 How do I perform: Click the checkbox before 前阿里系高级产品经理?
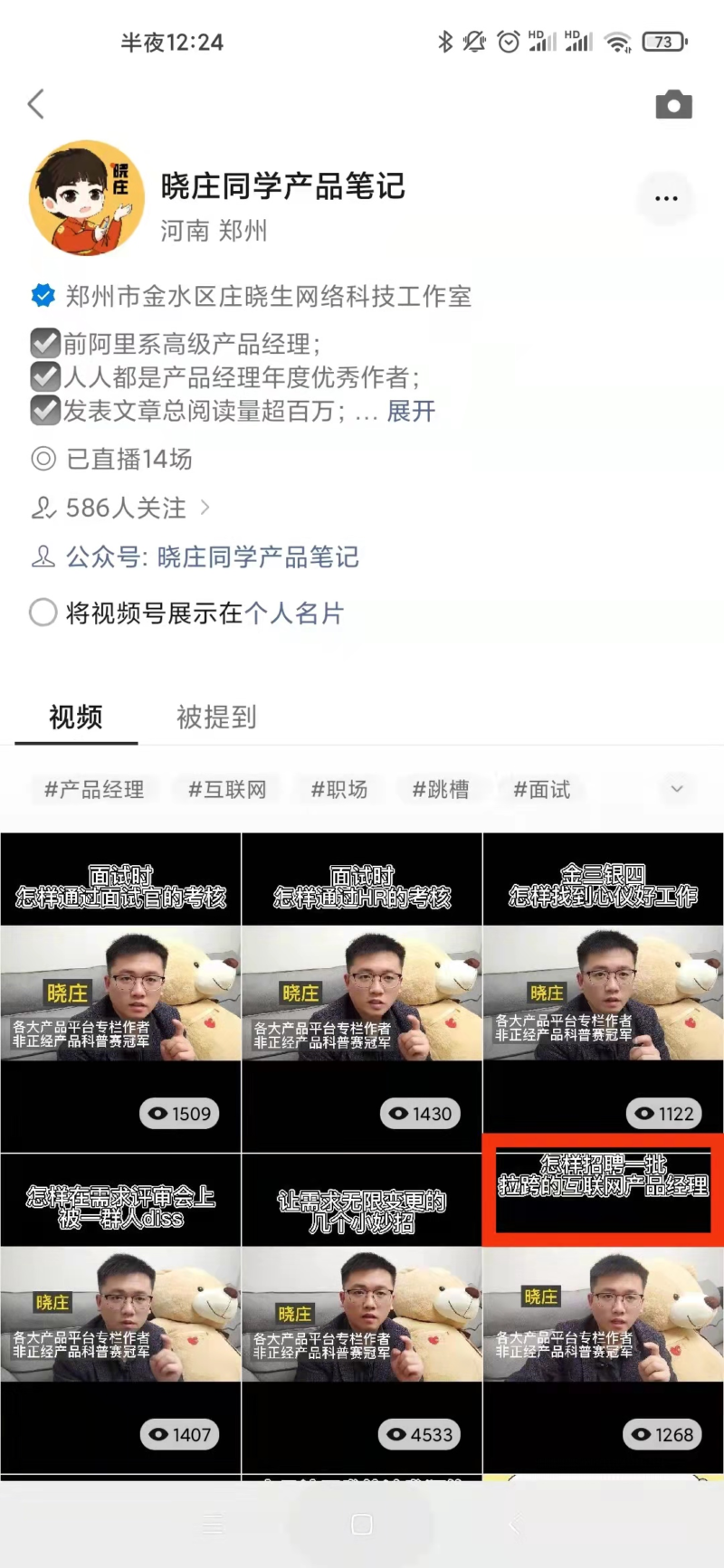(43, 342)
